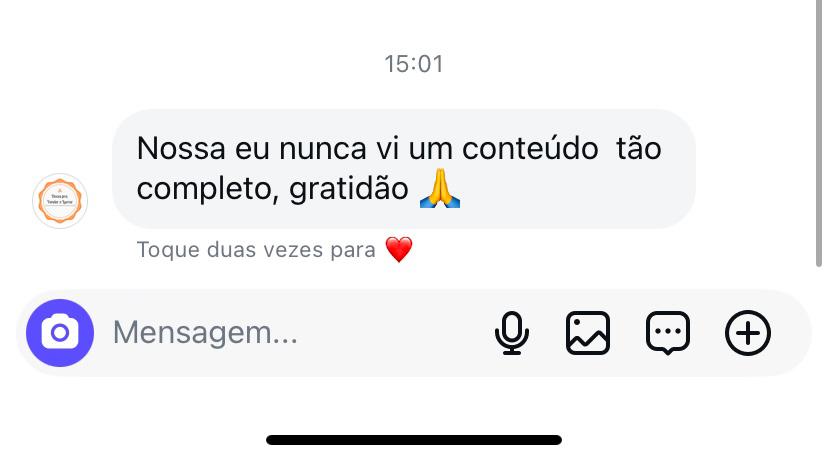Open the camera from the message bar

(x=60, y=333)
